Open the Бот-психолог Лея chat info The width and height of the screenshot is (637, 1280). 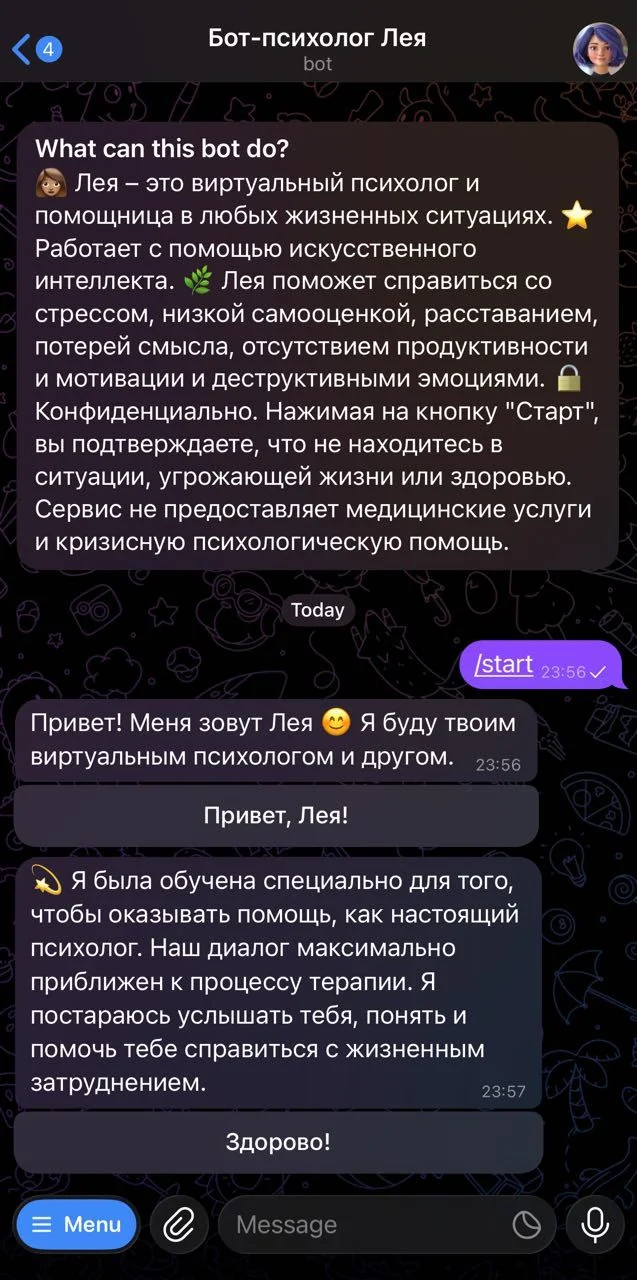(317, 49)
